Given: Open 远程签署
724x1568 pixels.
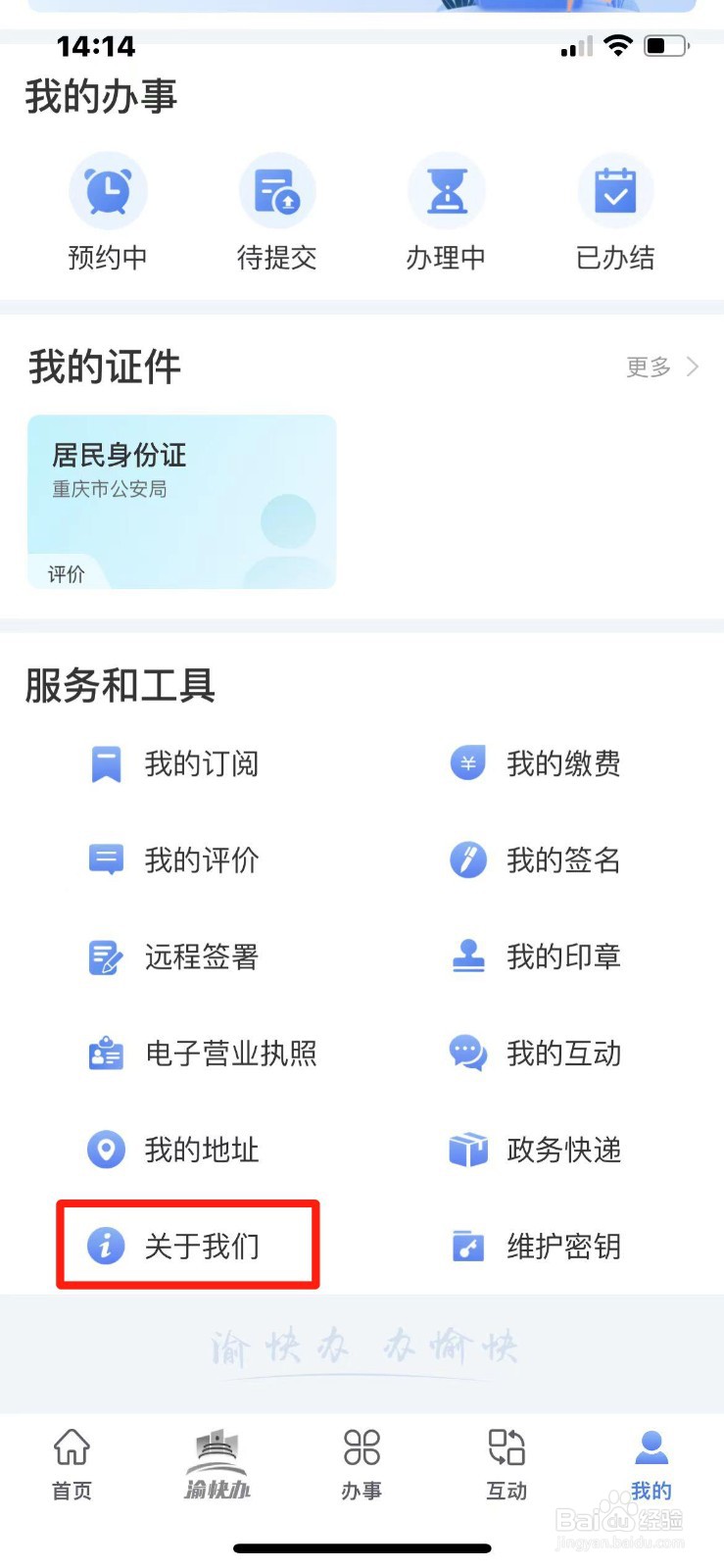Looking at the screenshot, I should (x=174, y=956).
